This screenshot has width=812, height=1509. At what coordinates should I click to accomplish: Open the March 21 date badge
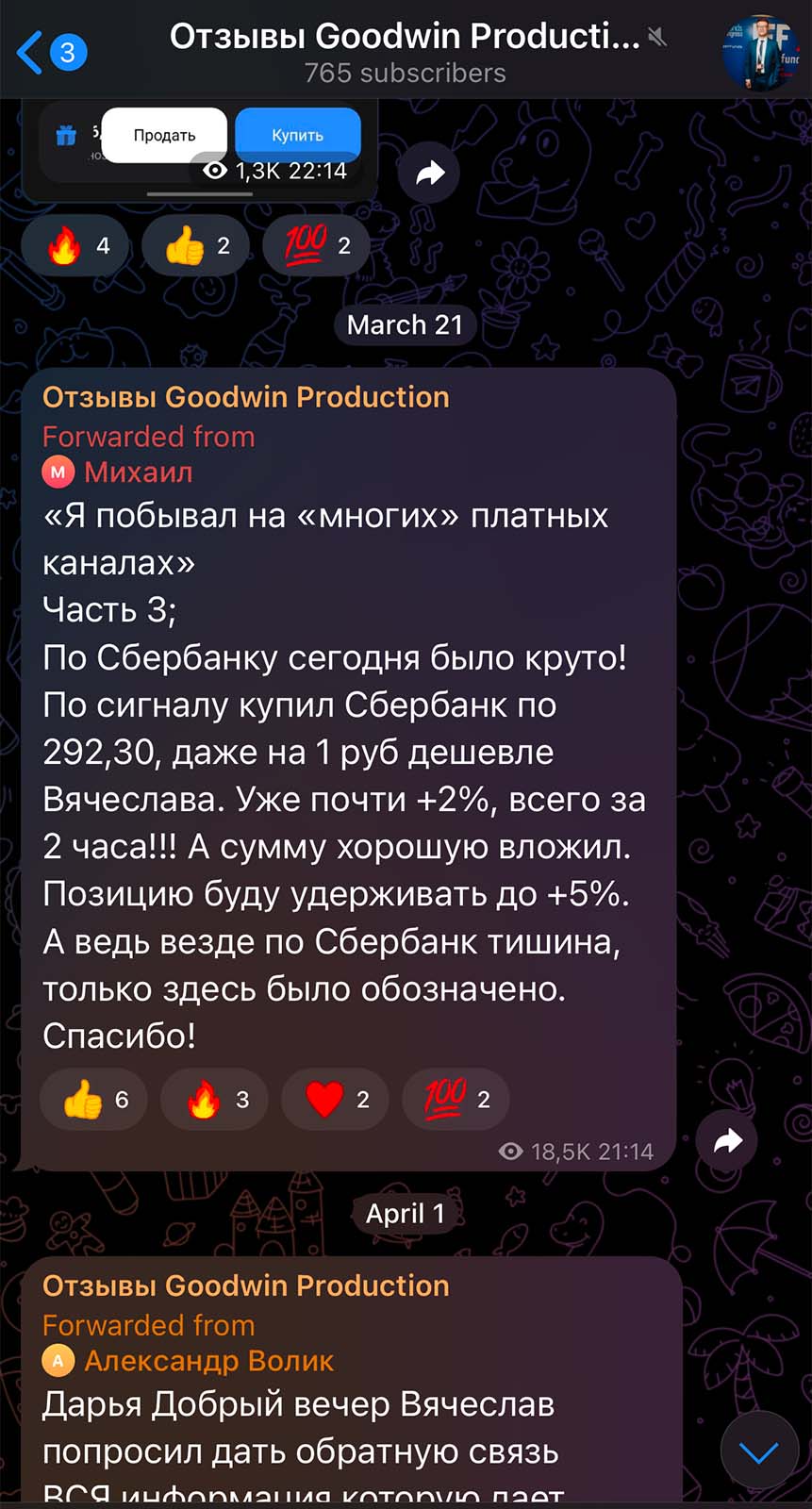point(405,324)
